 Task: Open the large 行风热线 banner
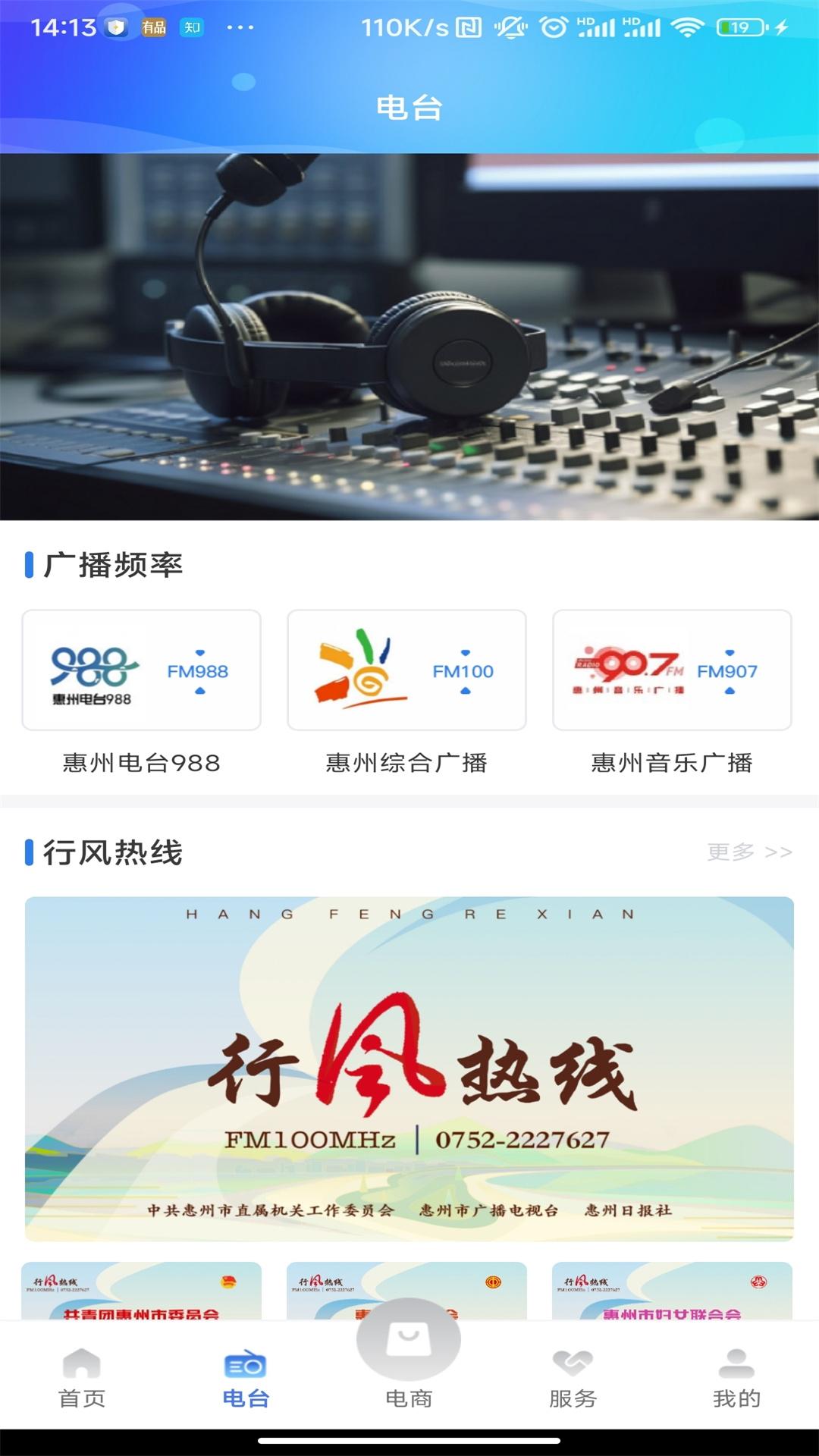[409, 1062]
